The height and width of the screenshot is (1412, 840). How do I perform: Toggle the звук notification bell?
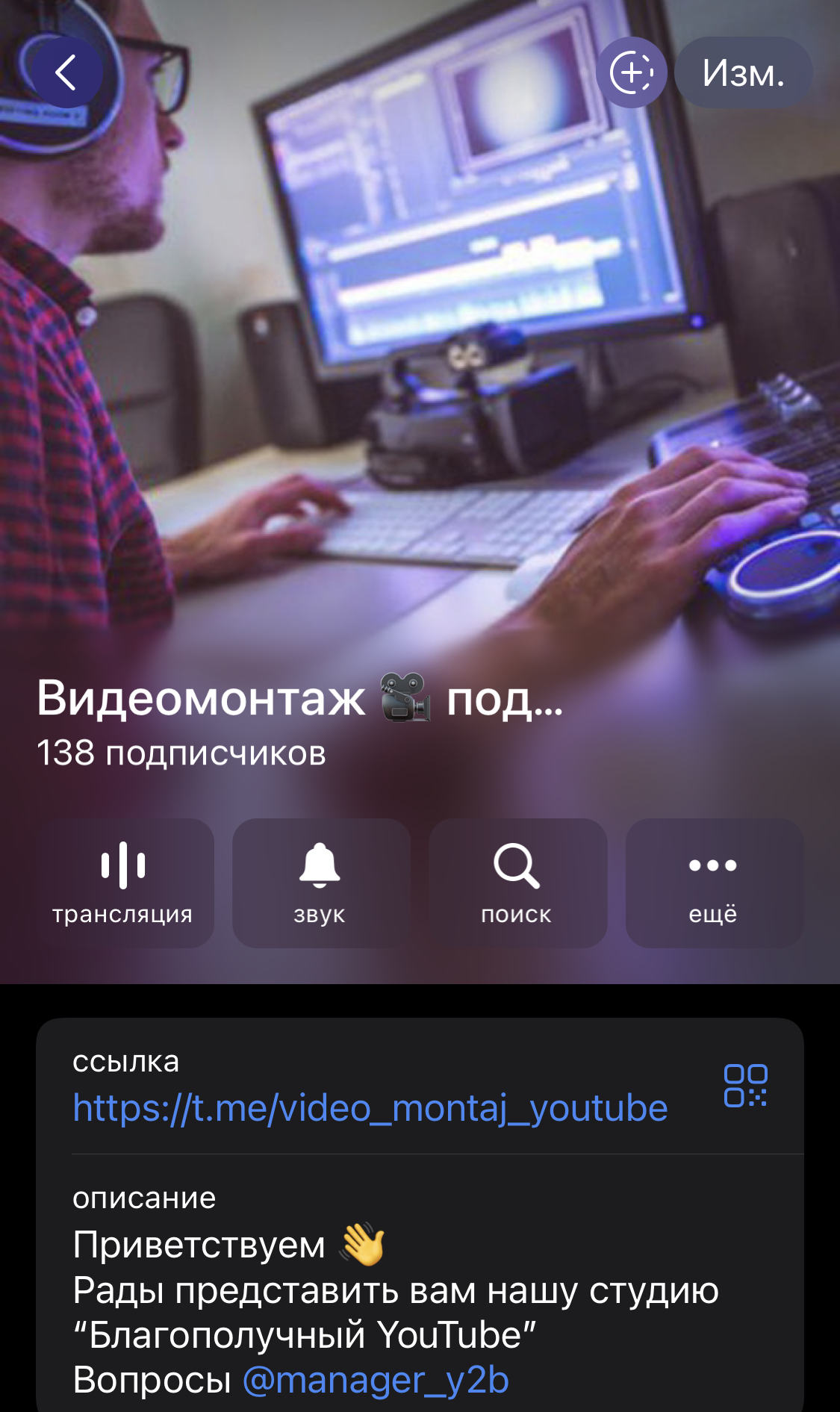(x=320, y=883)
